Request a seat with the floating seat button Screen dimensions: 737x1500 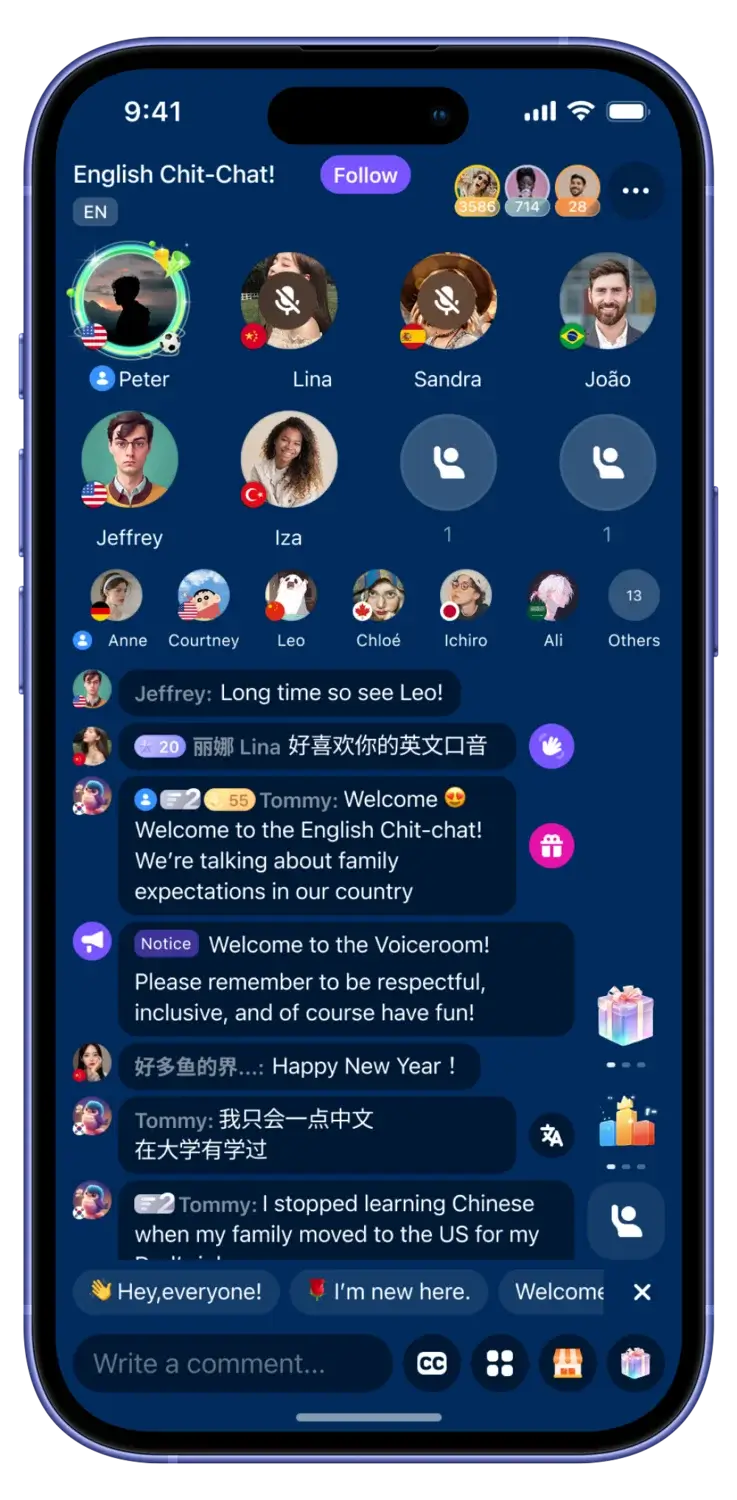pyautogui.click(x=625, y=1220)
